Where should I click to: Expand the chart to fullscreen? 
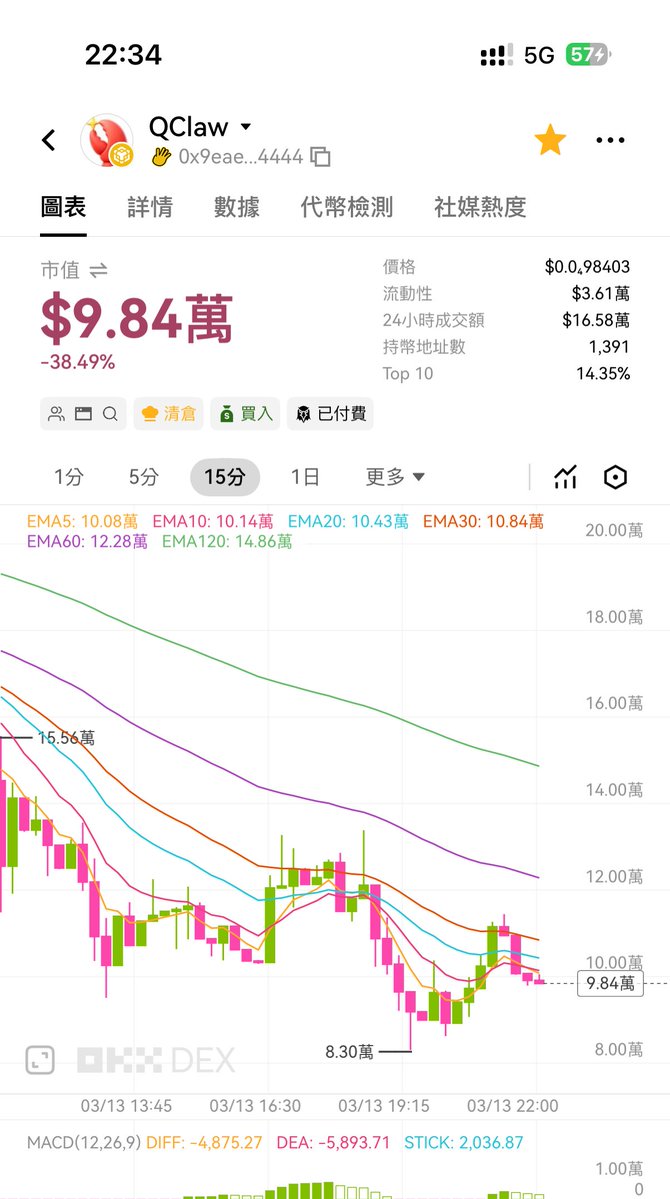tap(39, 1060)
